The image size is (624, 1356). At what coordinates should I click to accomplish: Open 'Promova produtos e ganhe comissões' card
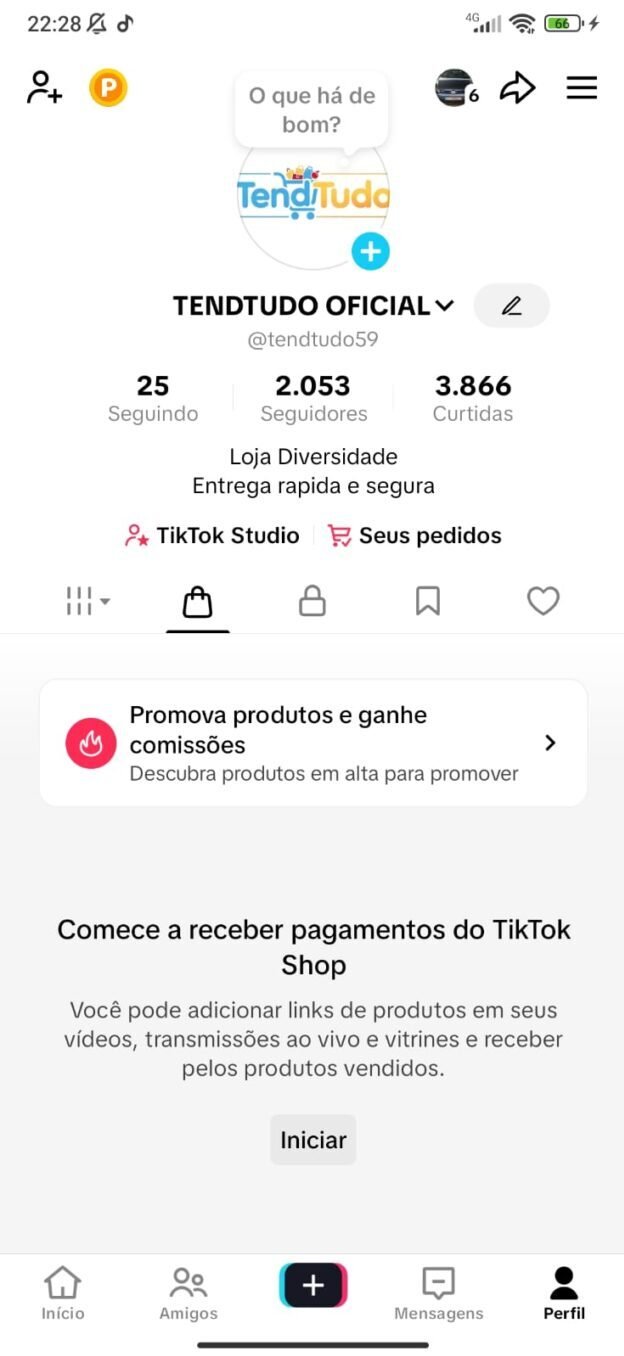pos(313,743)
